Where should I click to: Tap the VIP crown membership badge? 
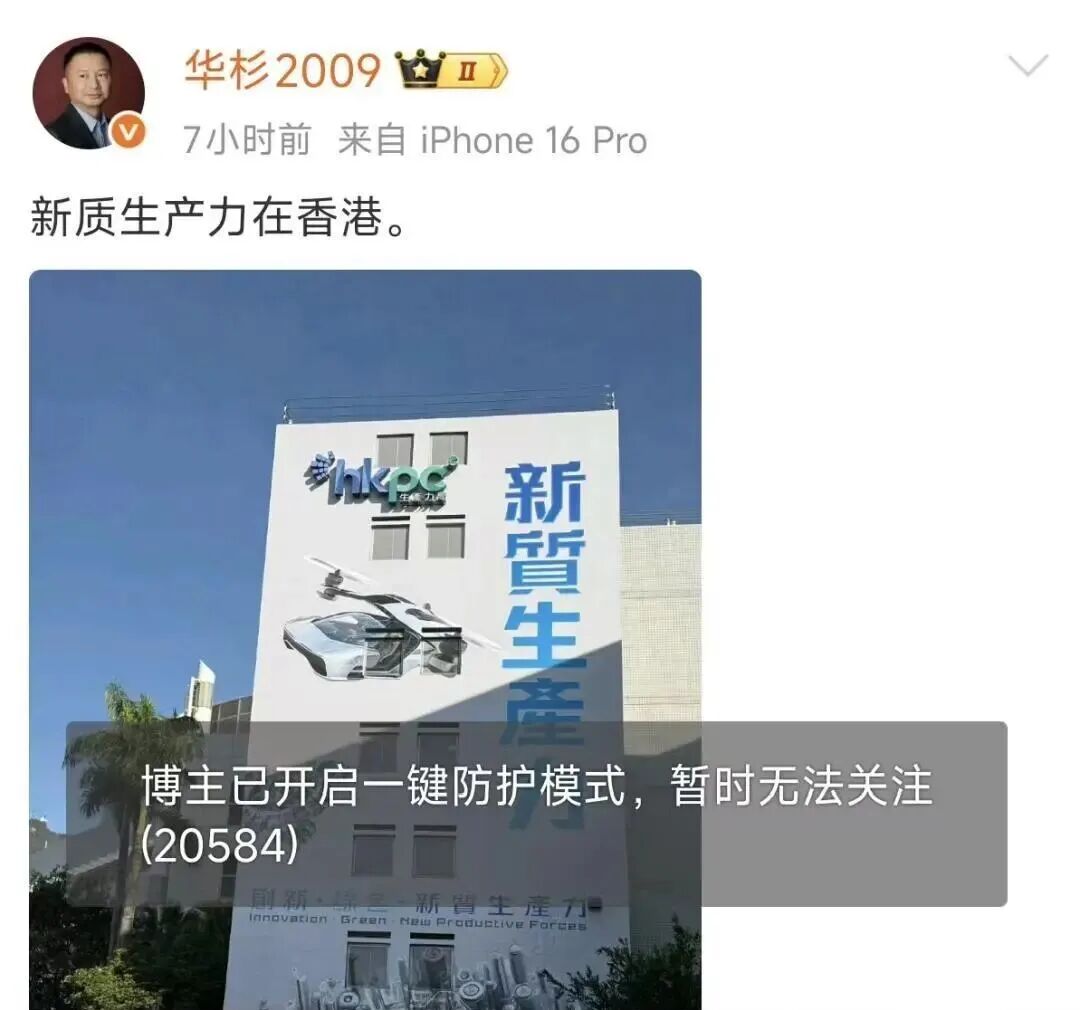pos(452,71)
